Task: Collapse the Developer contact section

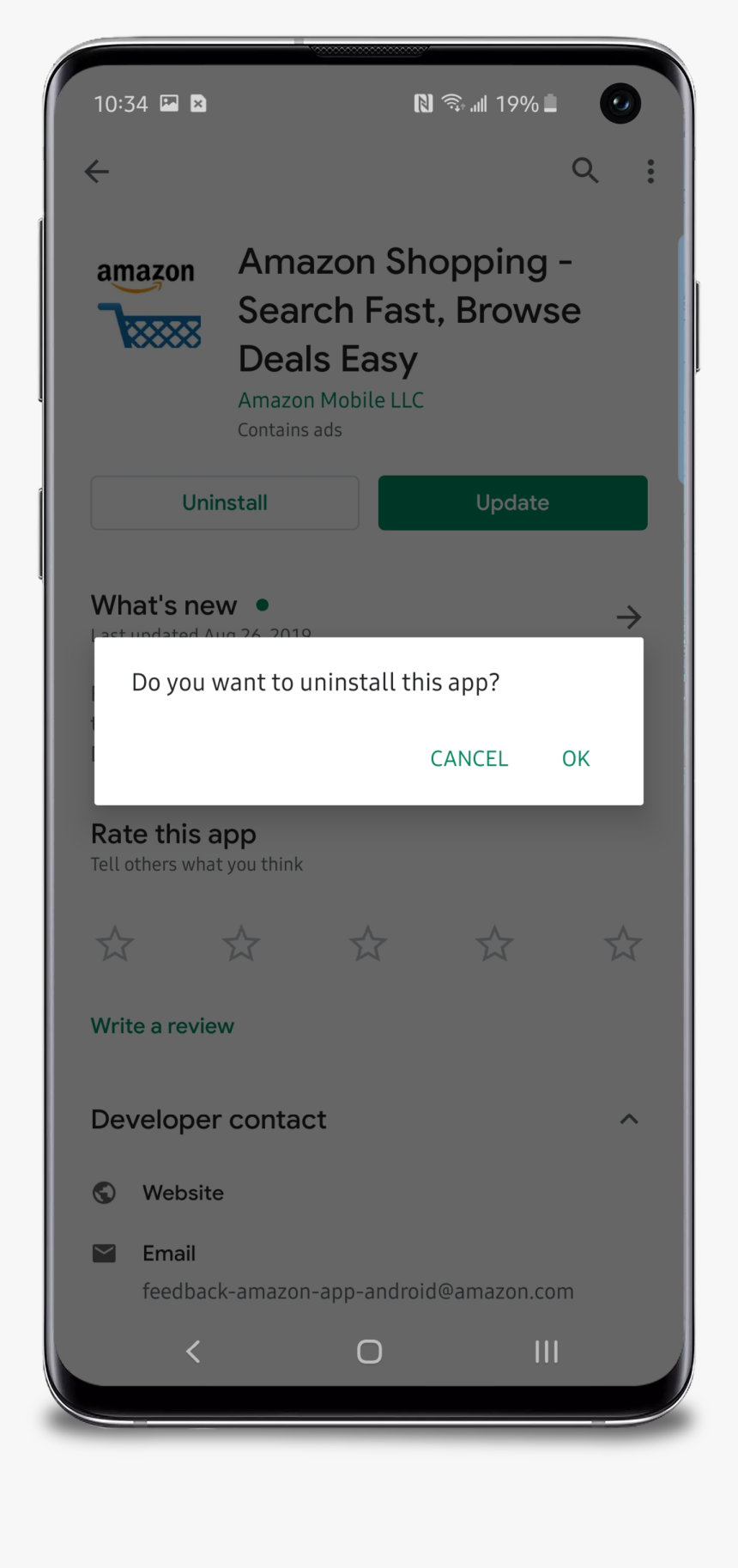Action: [628, 1120]
